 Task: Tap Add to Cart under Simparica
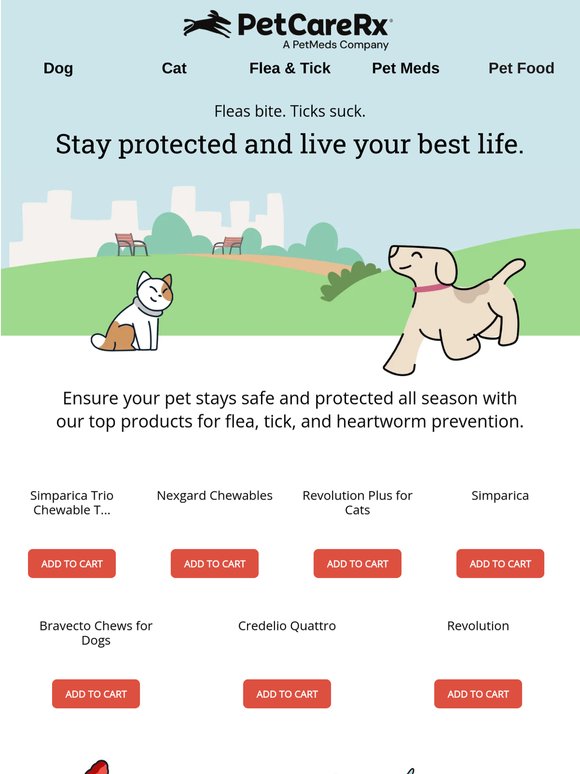click(x=500, y=563)
